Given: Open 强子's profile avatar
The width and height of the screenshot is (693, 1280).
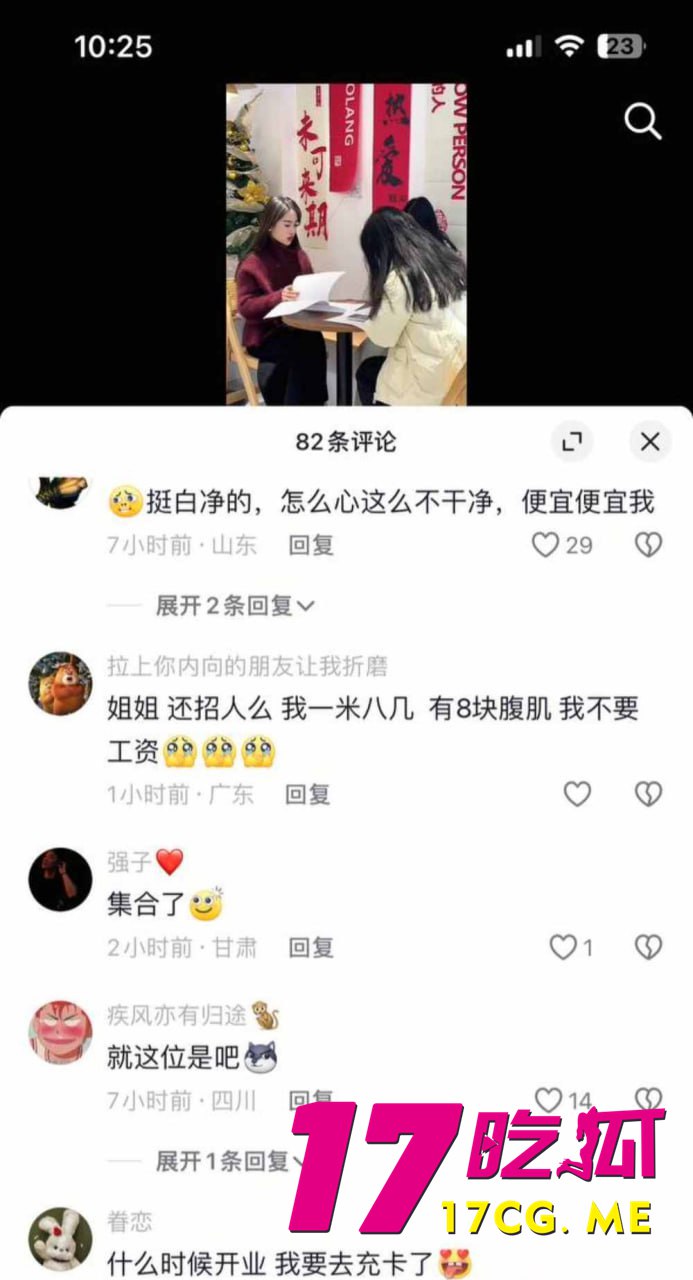Looking at the screenshot, I should pyautogui.click(x=60, y=879).
